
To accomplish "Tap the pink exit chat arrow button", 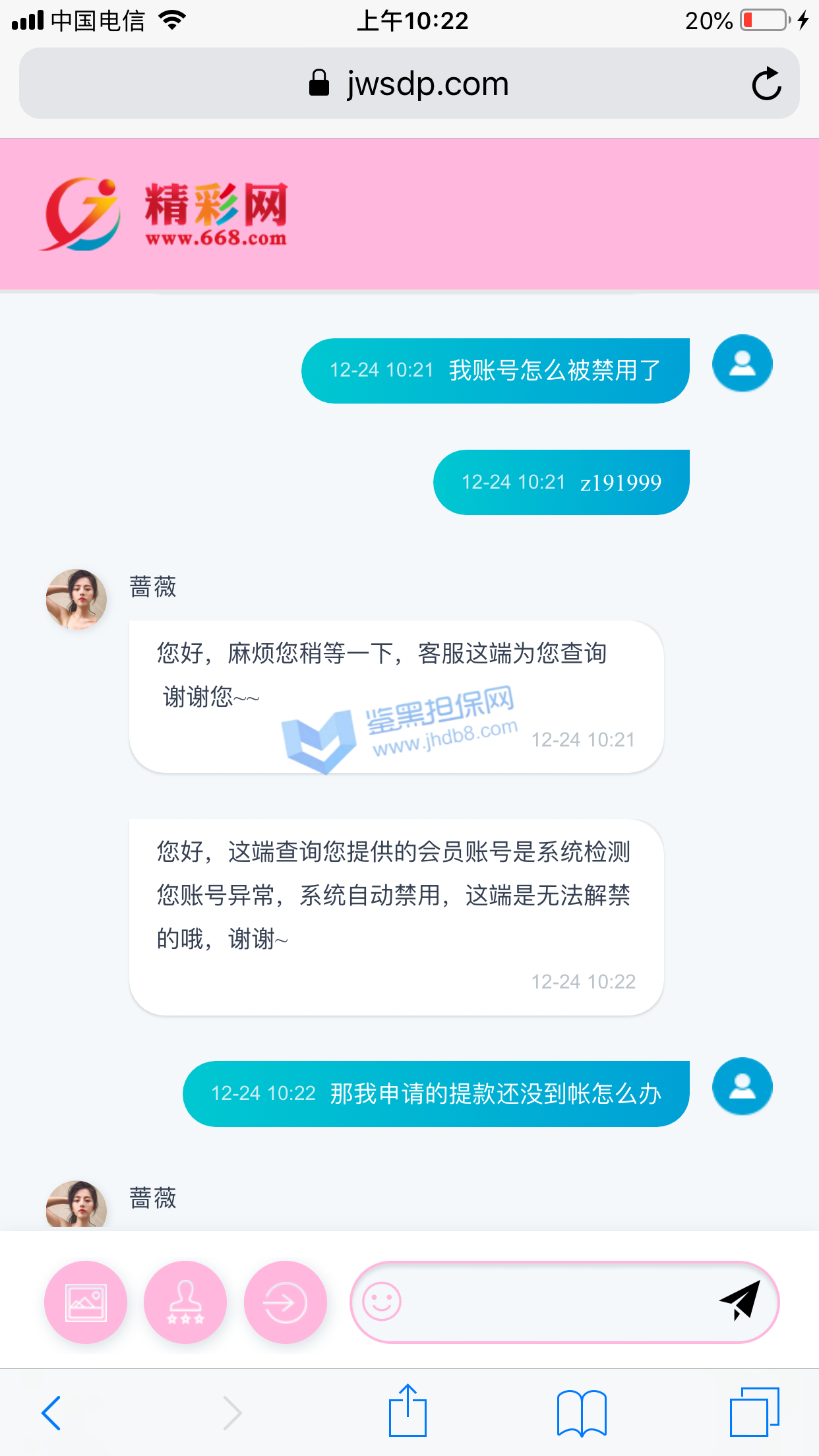I will (x=285, y=1302).
